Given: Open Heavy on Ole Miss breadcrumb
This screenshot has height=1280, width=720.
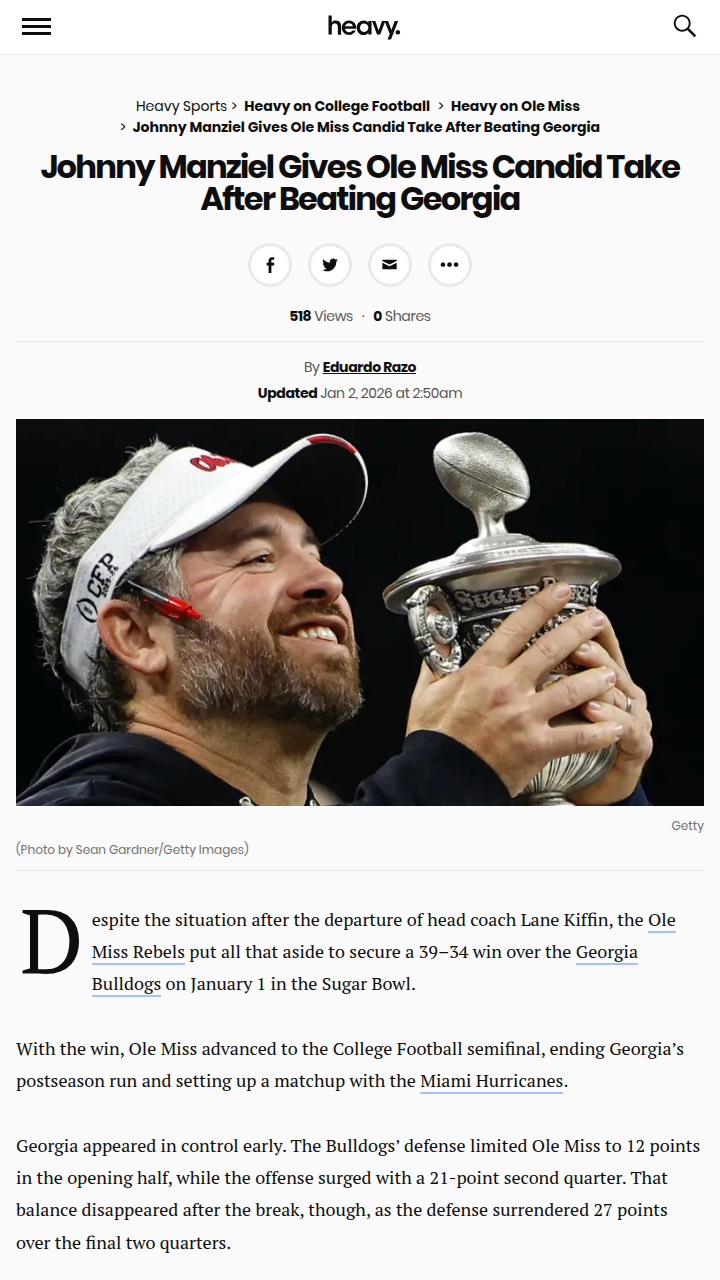Looking at the screenshot, I should [x=515, y=106].
